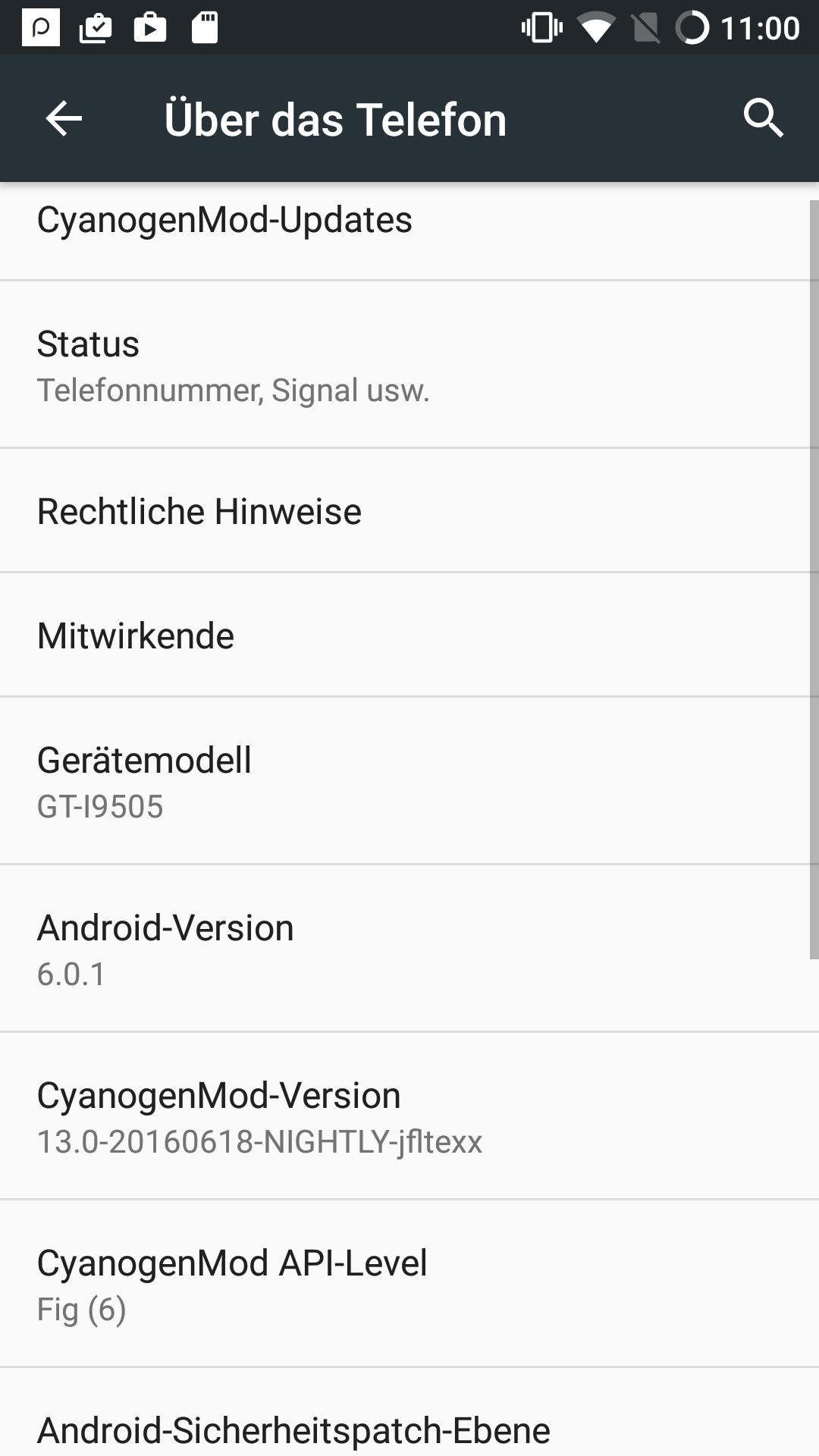Go back from Über das Telefon
This screenshot has height=1456, width=819.
click(x=64, y=119)
